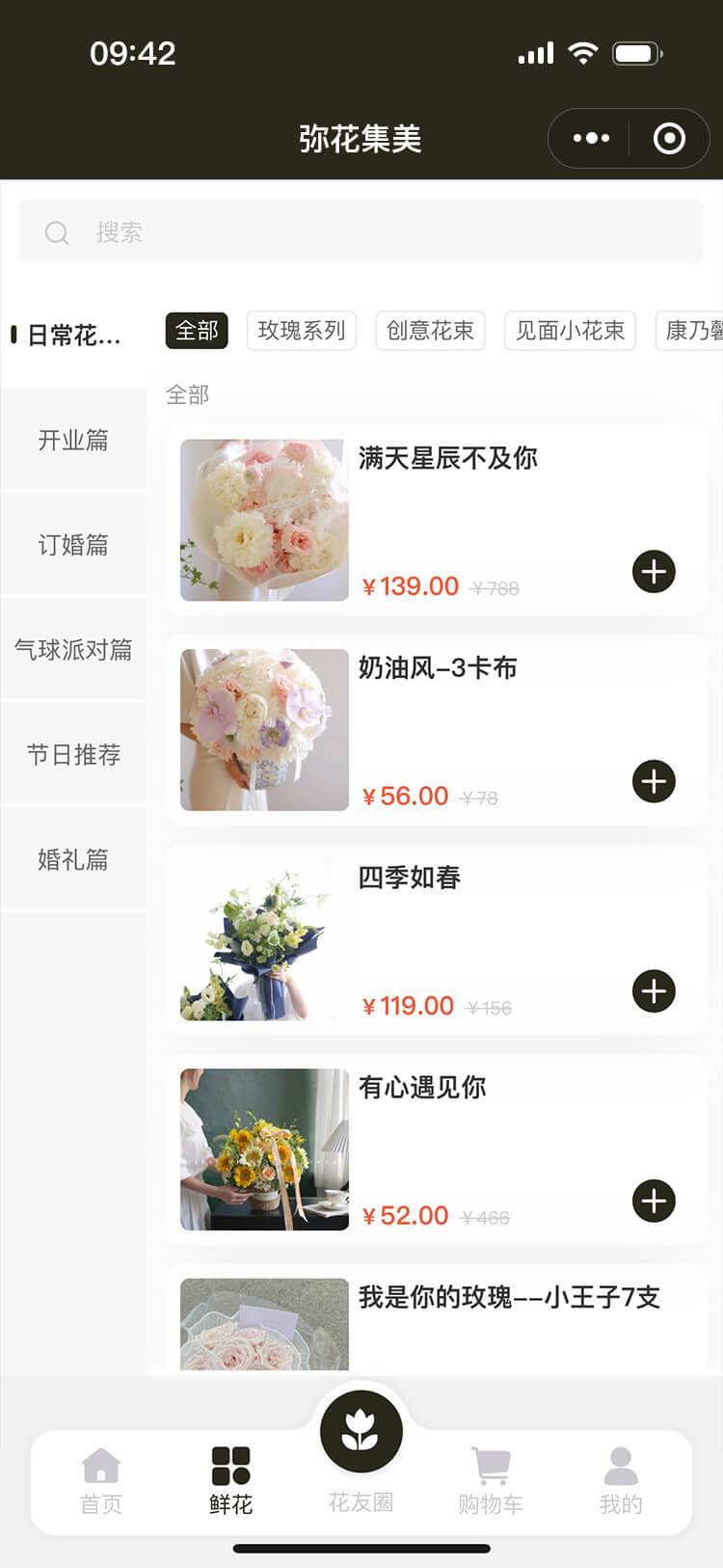Filter by 创意花束

pos(430,331)
